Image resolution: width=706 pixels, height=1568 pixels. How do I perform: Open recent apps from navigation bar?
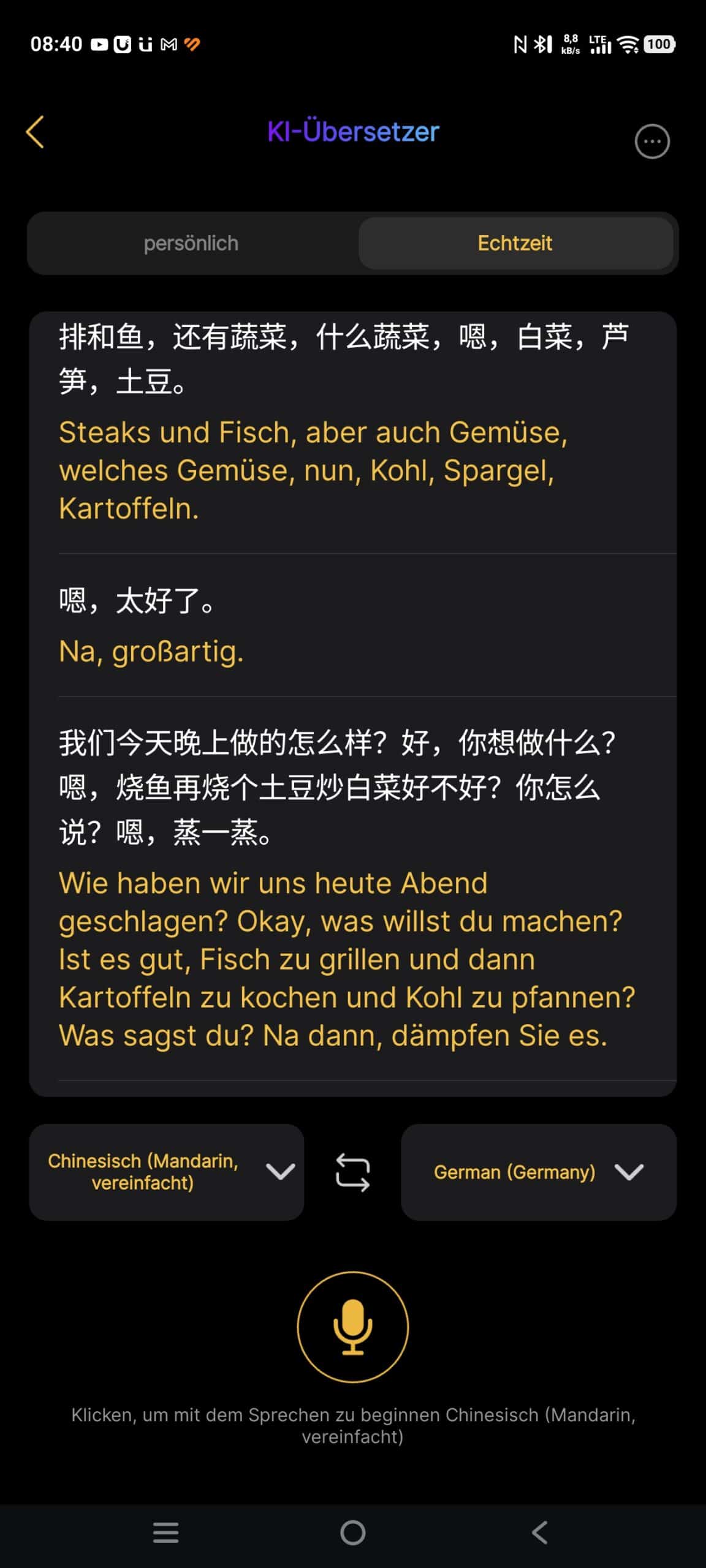165,1532
